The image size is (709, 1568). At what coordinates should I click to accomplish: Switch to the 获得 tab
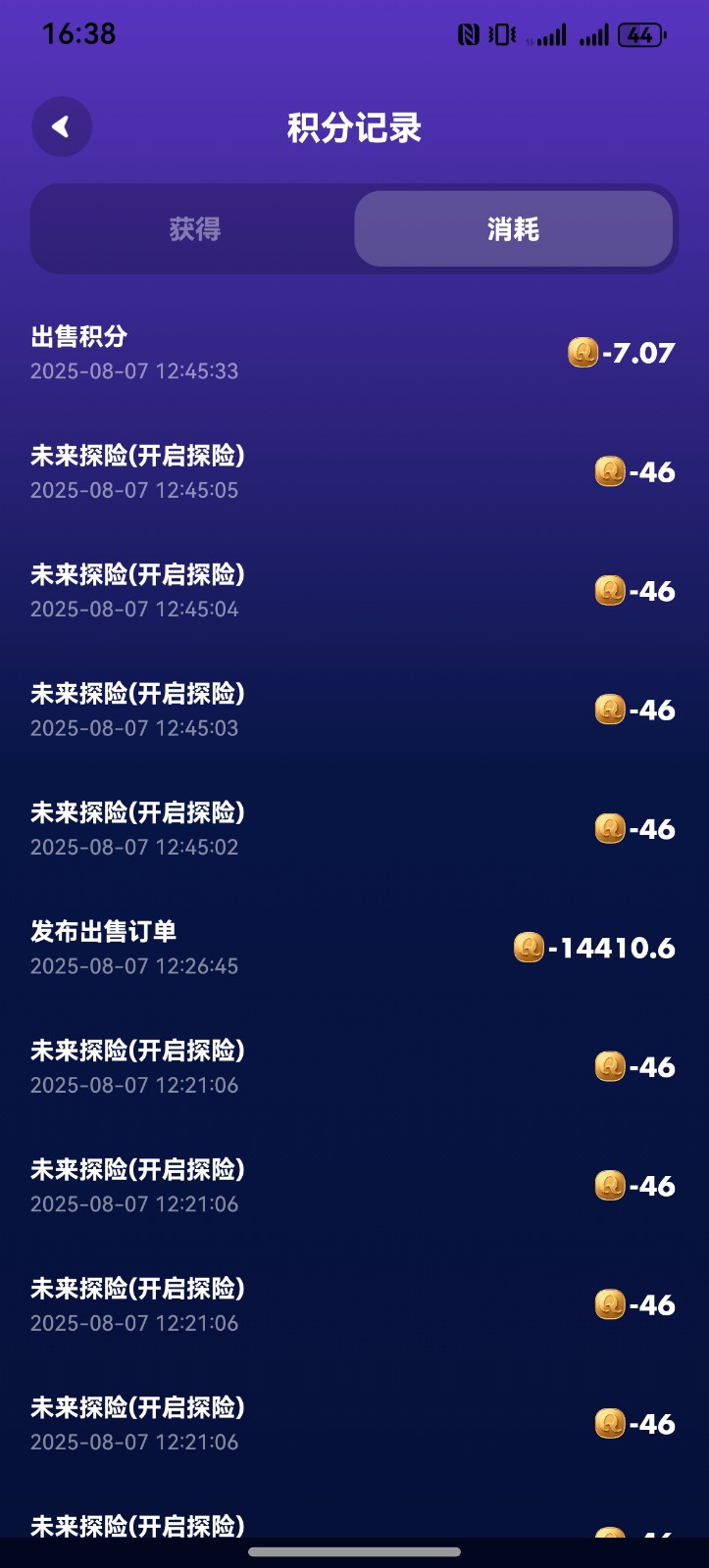pyautogui.click(x=195, y=228)
